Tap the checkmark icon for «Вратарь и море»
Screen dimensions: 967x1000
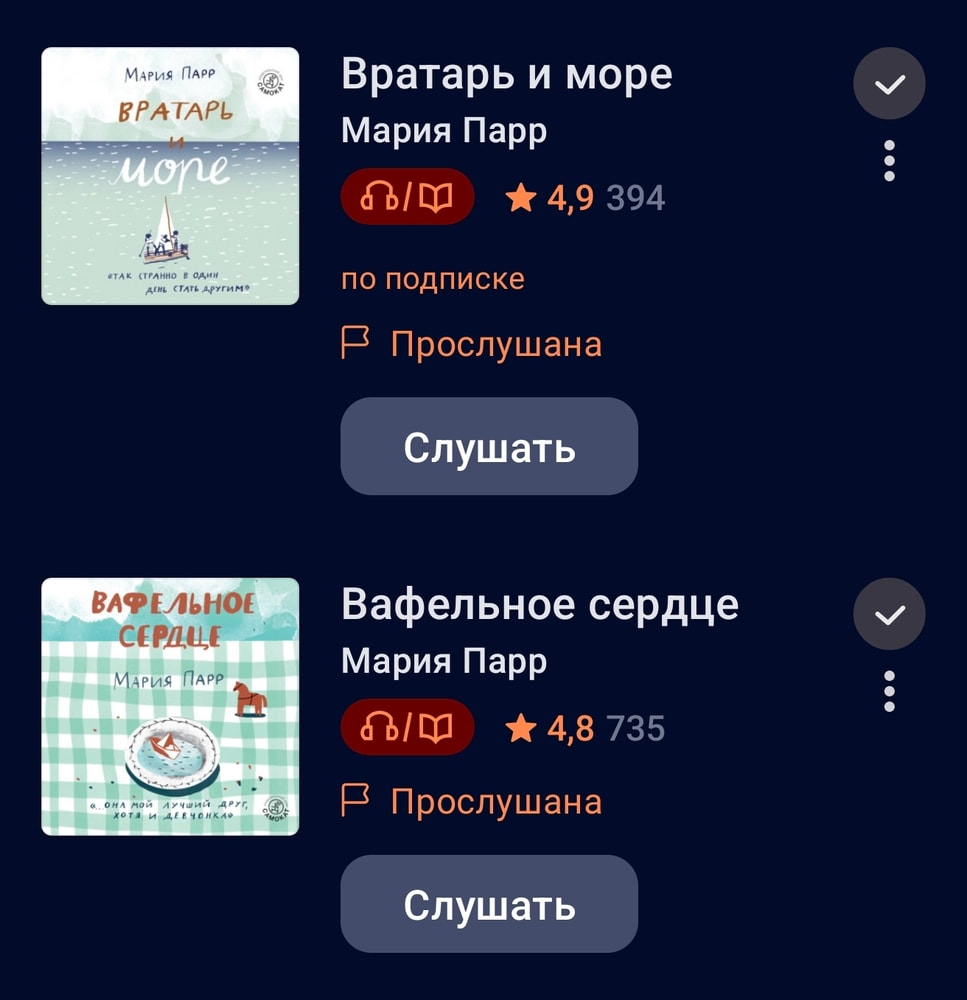[889, 85]
